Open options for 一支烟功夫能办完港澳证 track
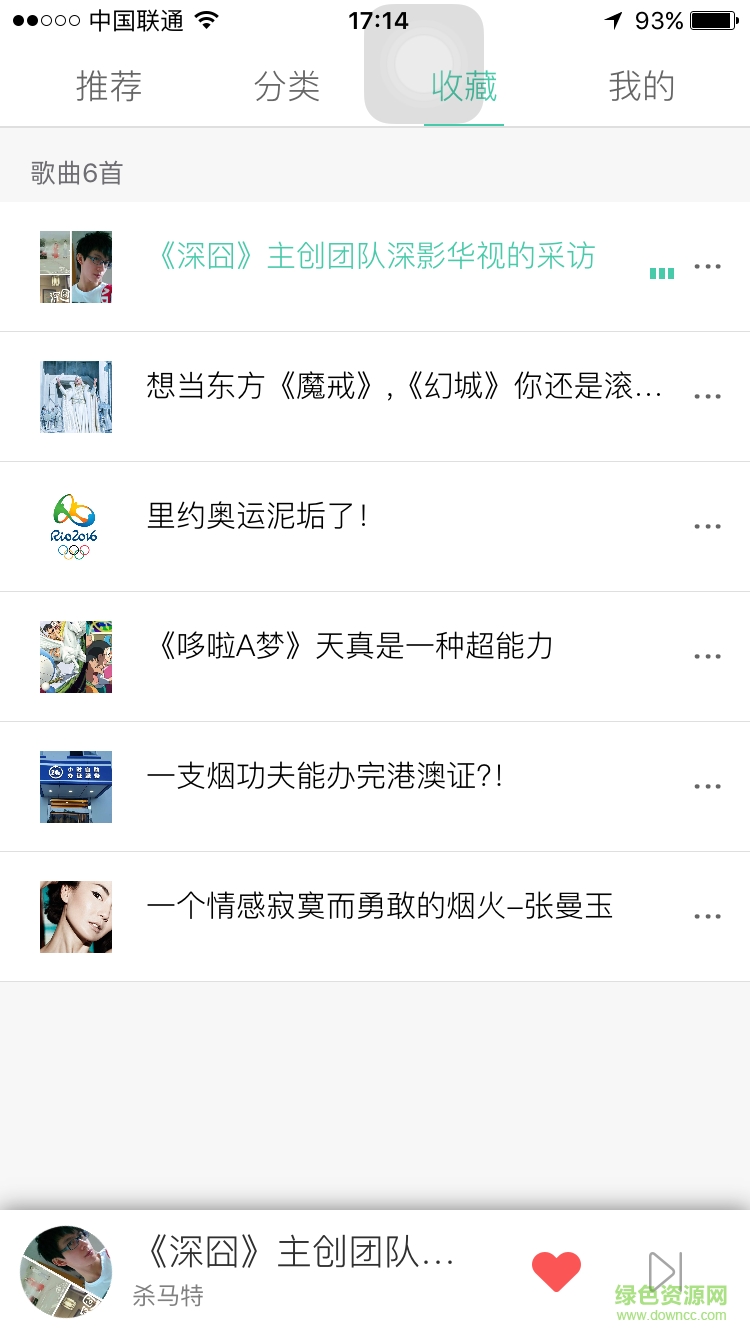Image resolution: width=750 pixels, height=1334 pixels. coord(708,786)
